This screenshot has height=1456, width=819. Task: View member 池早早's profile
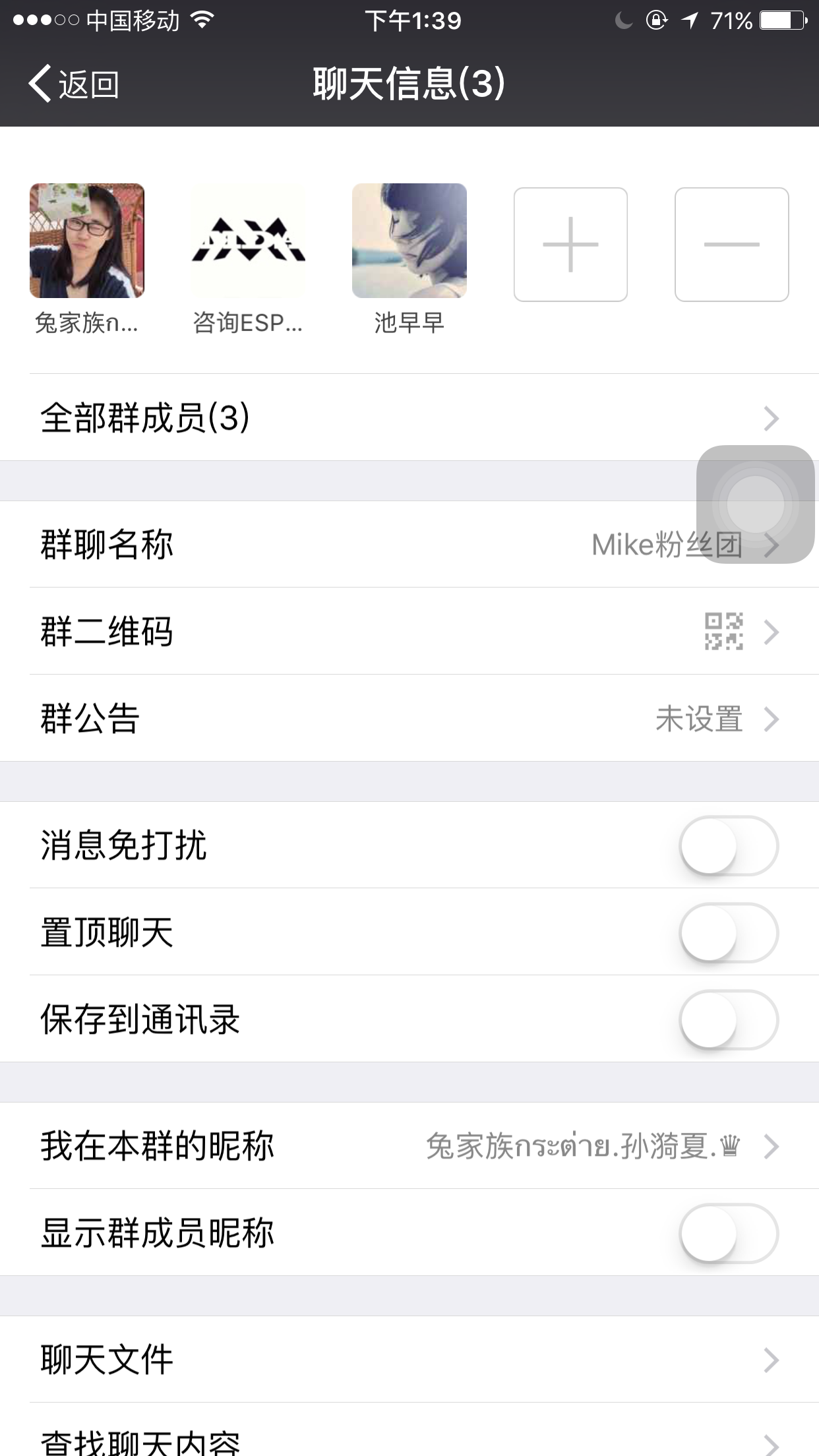409,241
